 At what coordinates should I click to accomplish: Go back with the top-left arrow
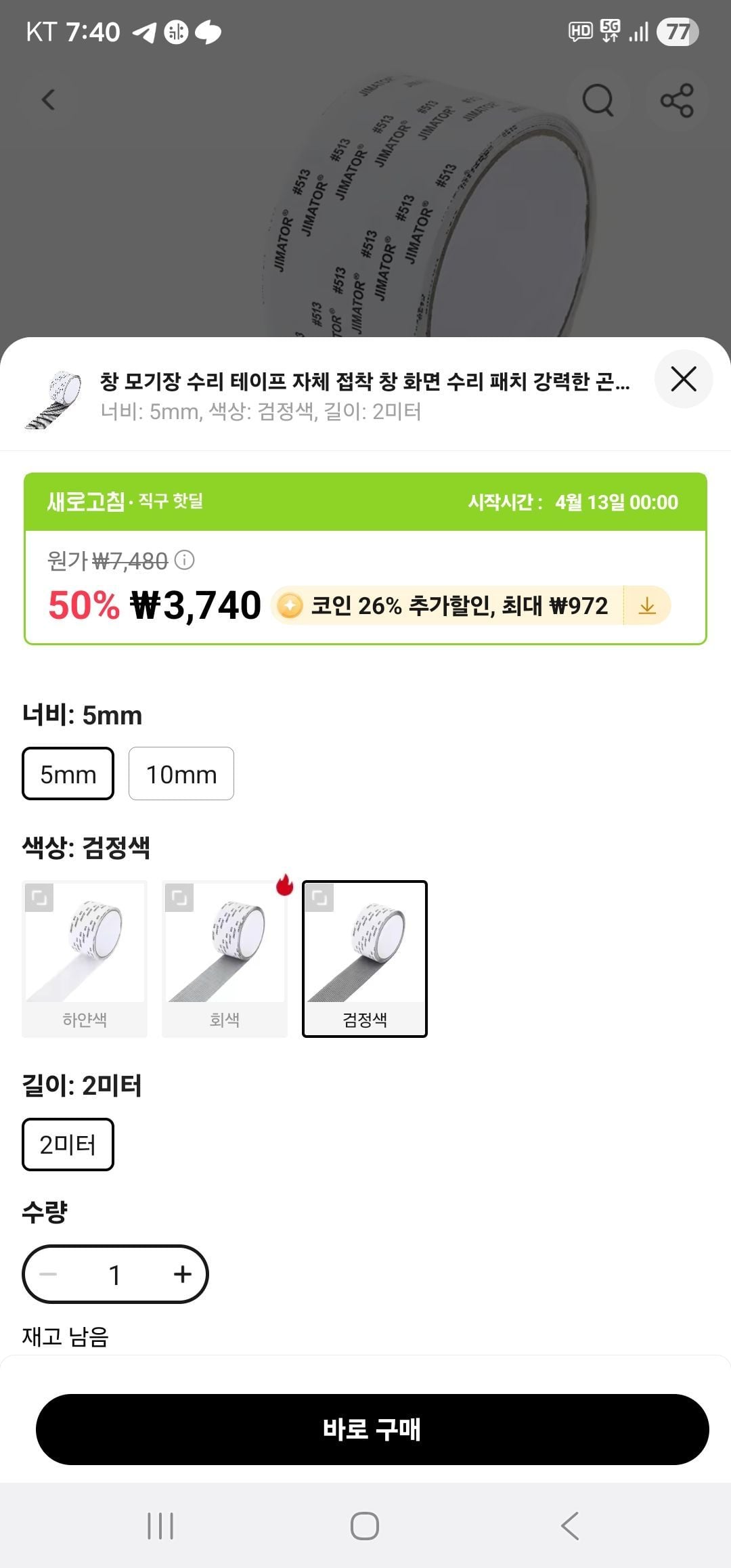(x=48, y=100)
